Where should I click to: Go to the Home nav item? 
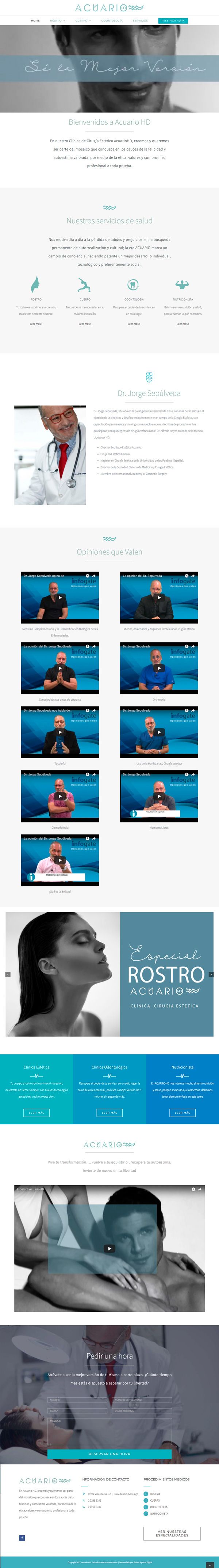[x=35, y=21]
